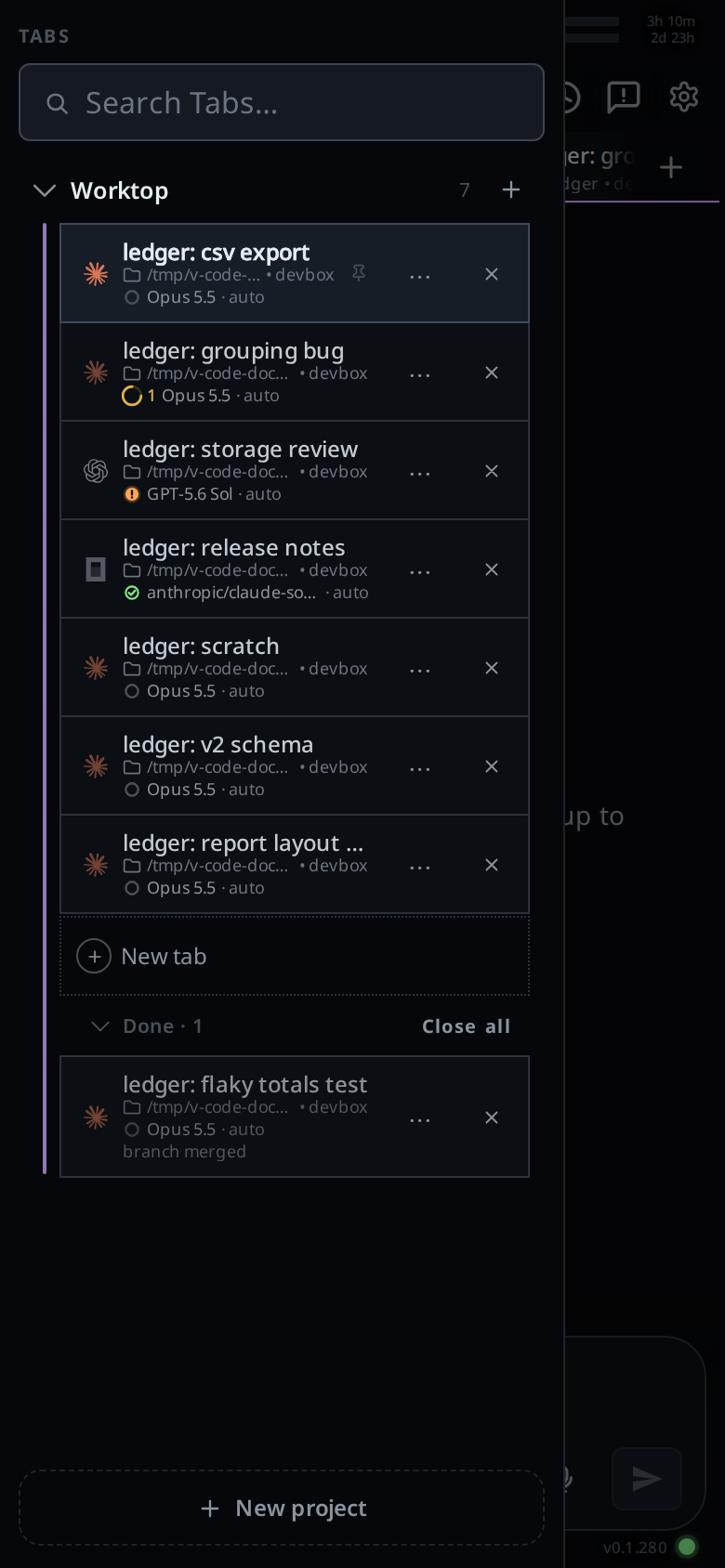Open more options for ledger: grouping bug
This screenshot has width=725, height=1568.
420,373
